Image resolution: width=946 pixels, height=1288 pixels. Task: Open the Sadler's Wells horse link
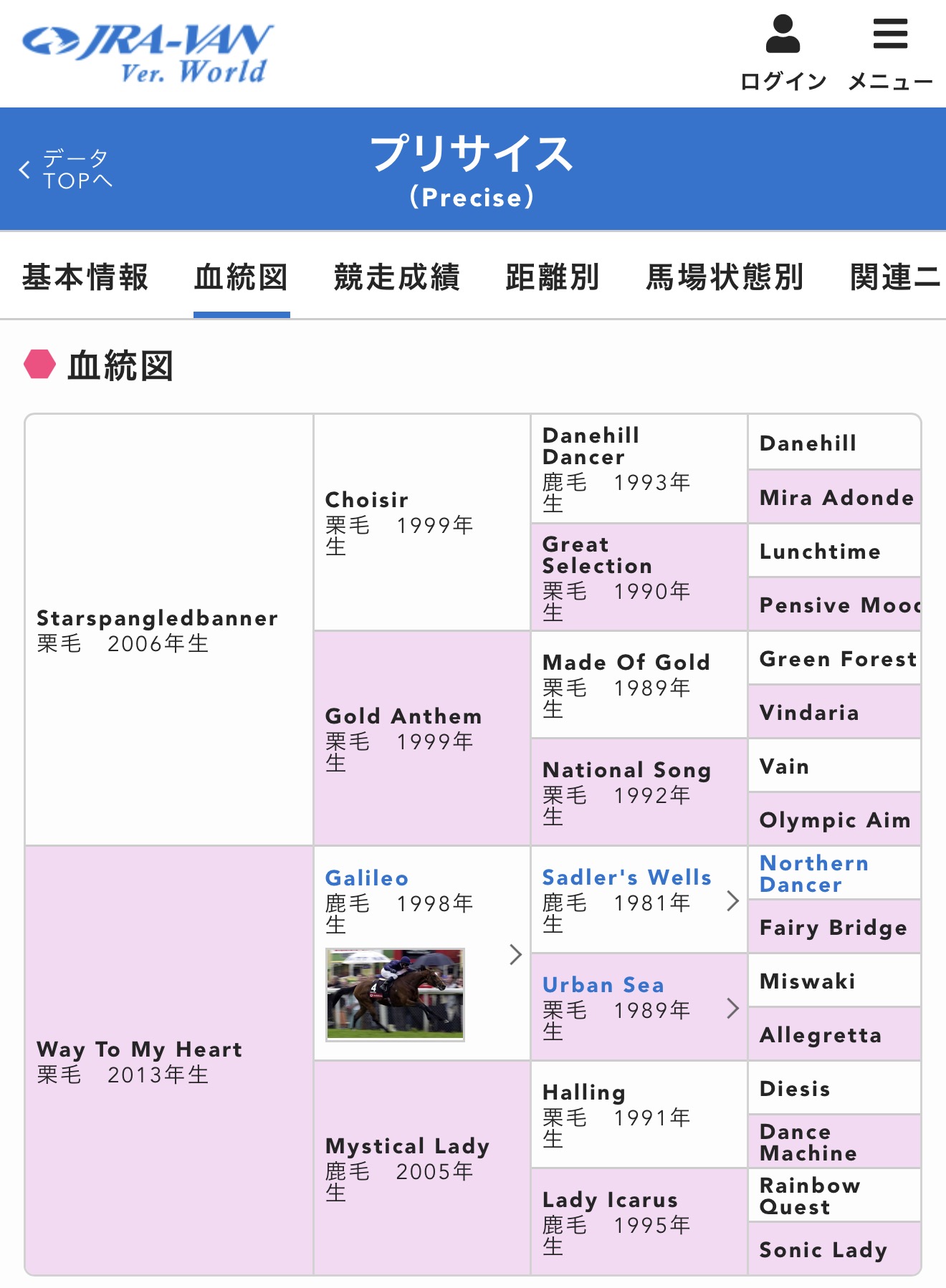click(626, 878)
